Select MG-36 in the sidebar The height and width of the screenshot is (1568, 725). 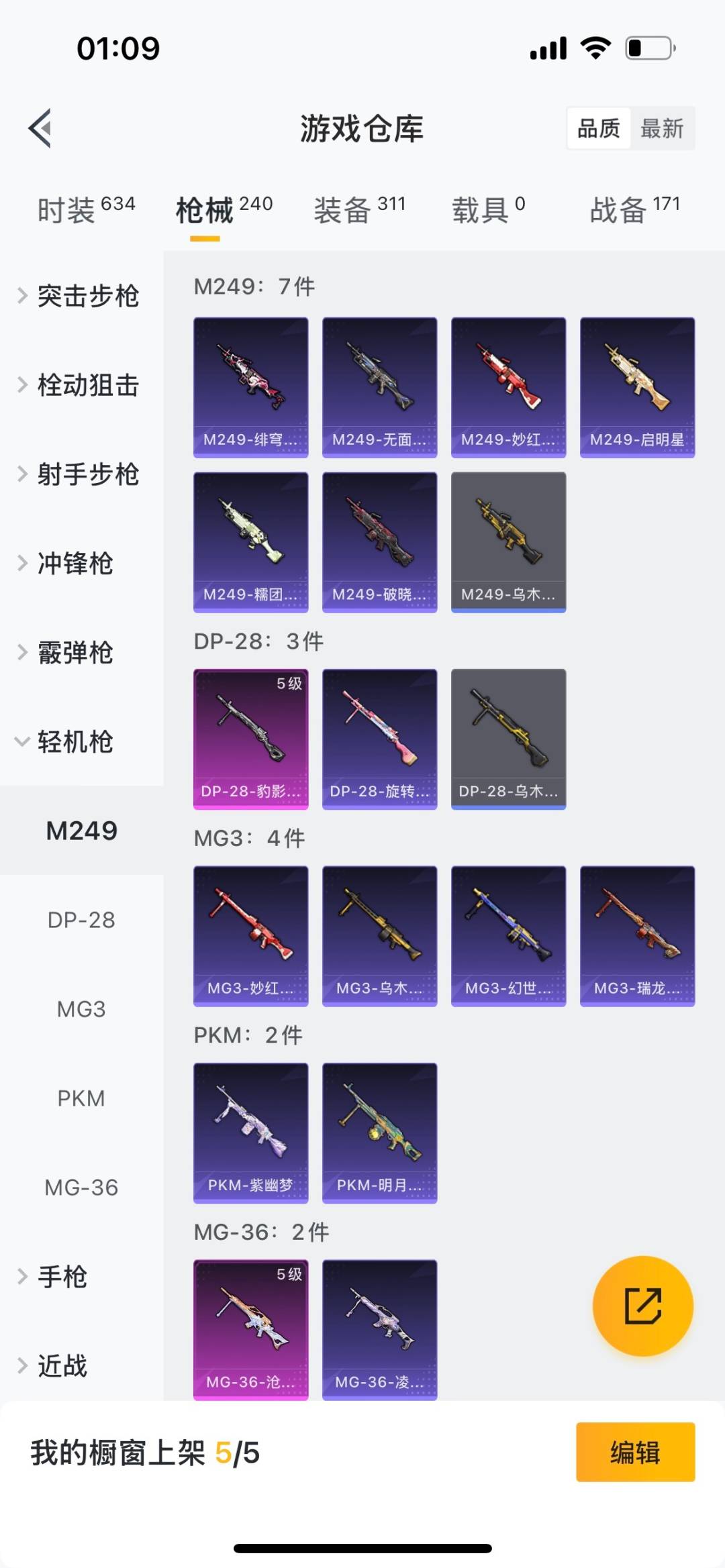tap(81, 1188)
